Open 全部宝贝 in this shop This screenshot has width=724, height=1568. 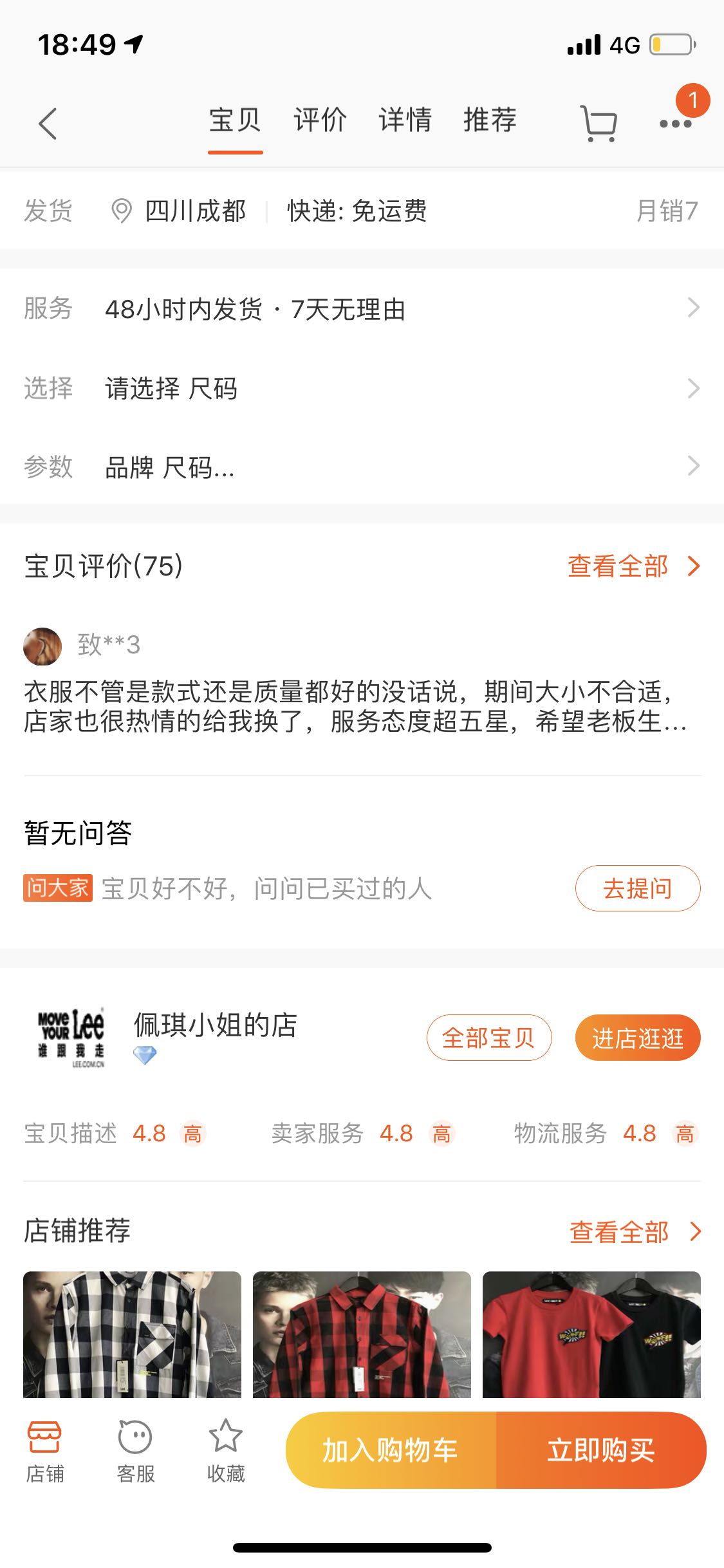point(488,1038)
